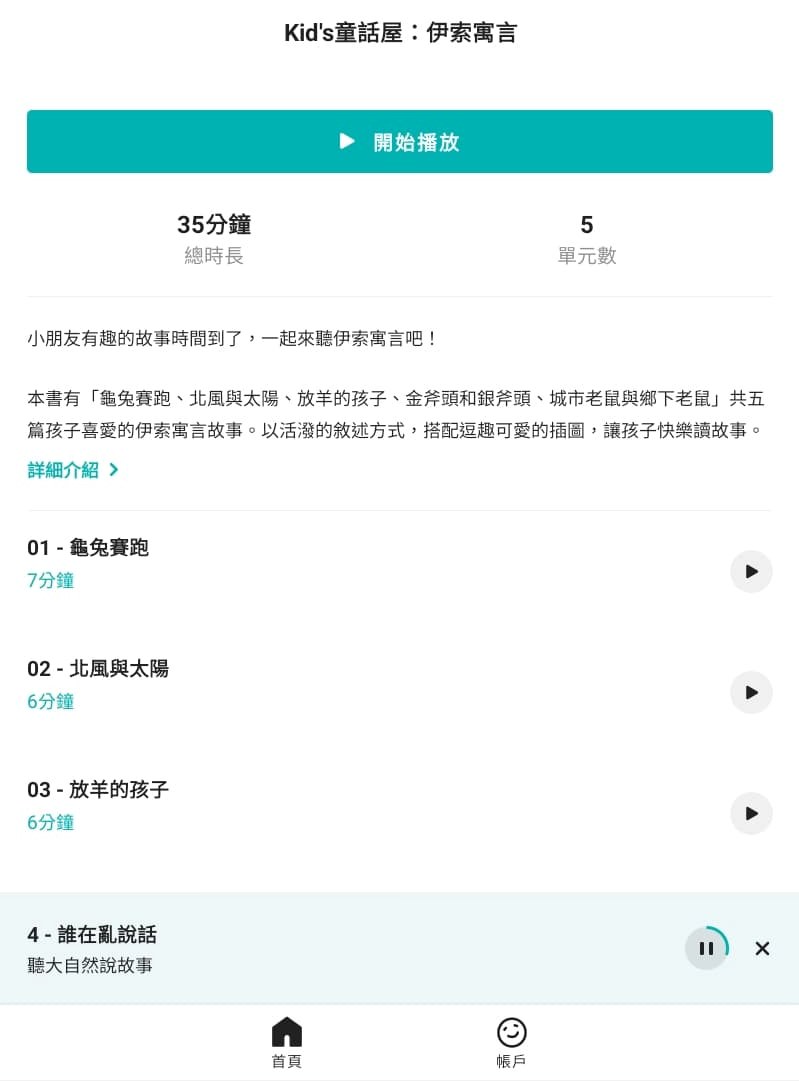This screenshot has height=1081, width=799.
Task: Open the 帳戶 account icon
Action: click(511, 1029)
